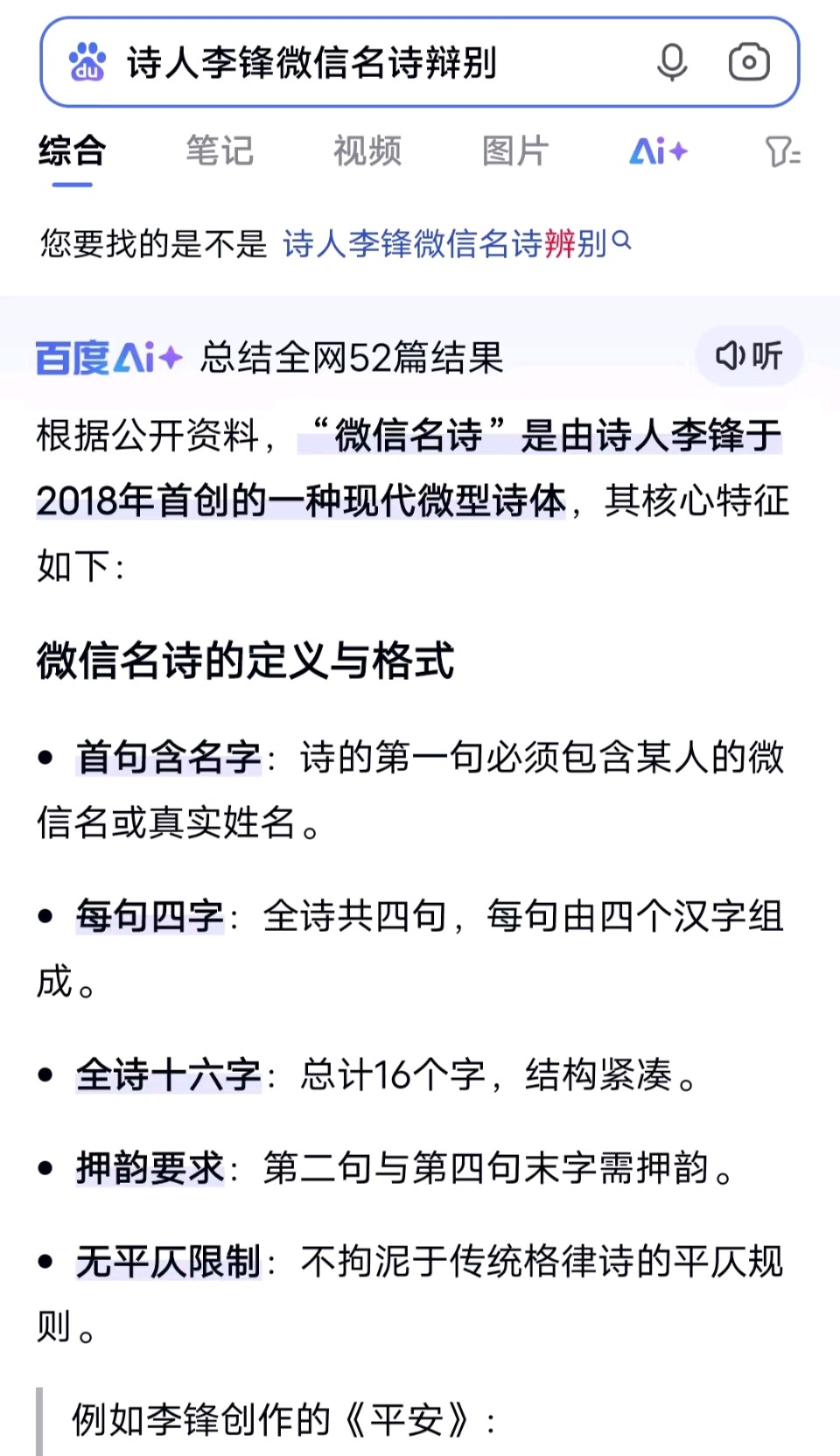840x1456 pixels.
Task: Switch to the 笔记 tab
Action: pyautogui.click(x=219, y=151)
